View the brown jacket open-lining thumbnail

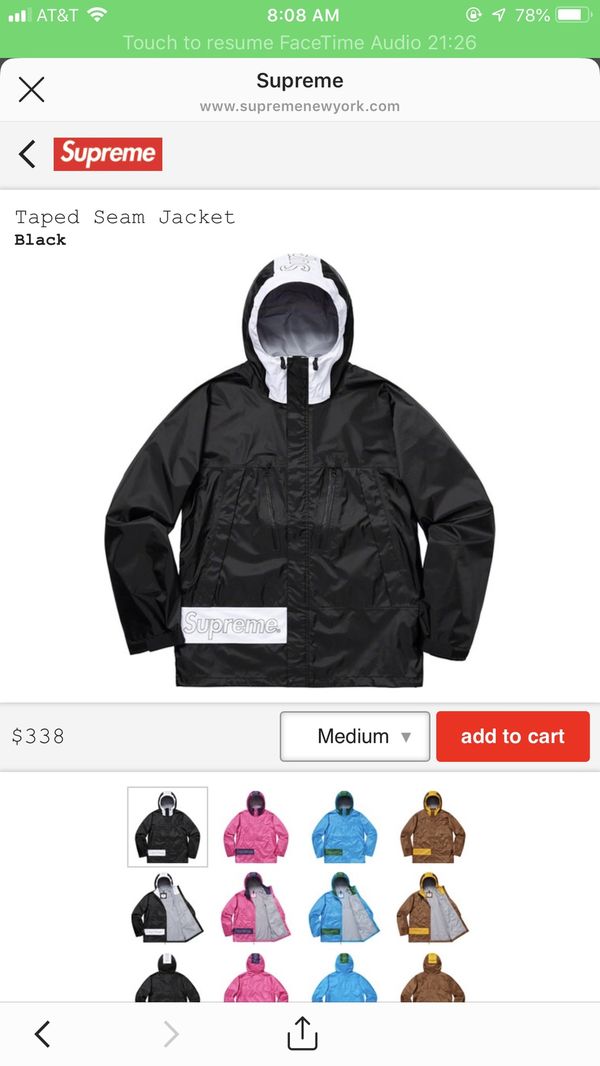tap(433, 908)
